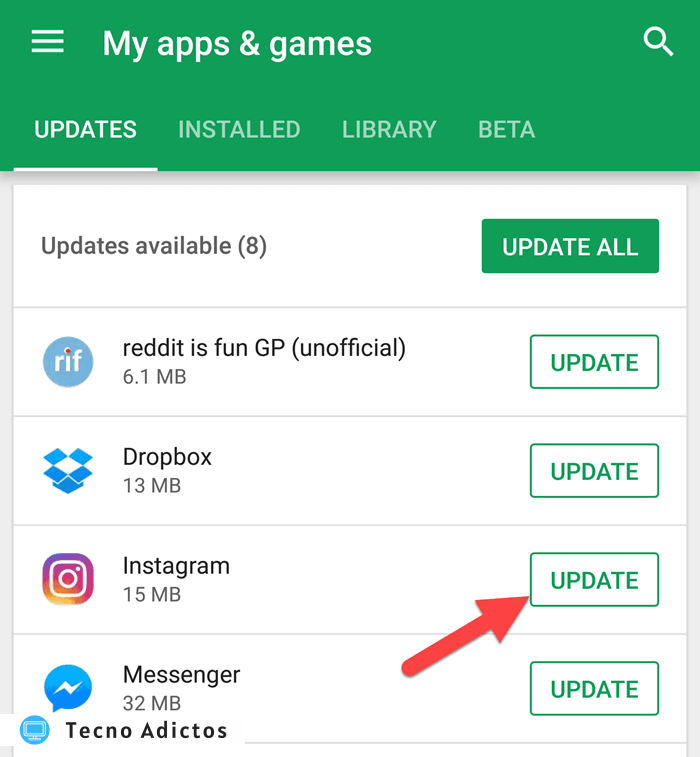Open the Messenger app details
This screenshot has height=757, width=700.
(181, 687)
